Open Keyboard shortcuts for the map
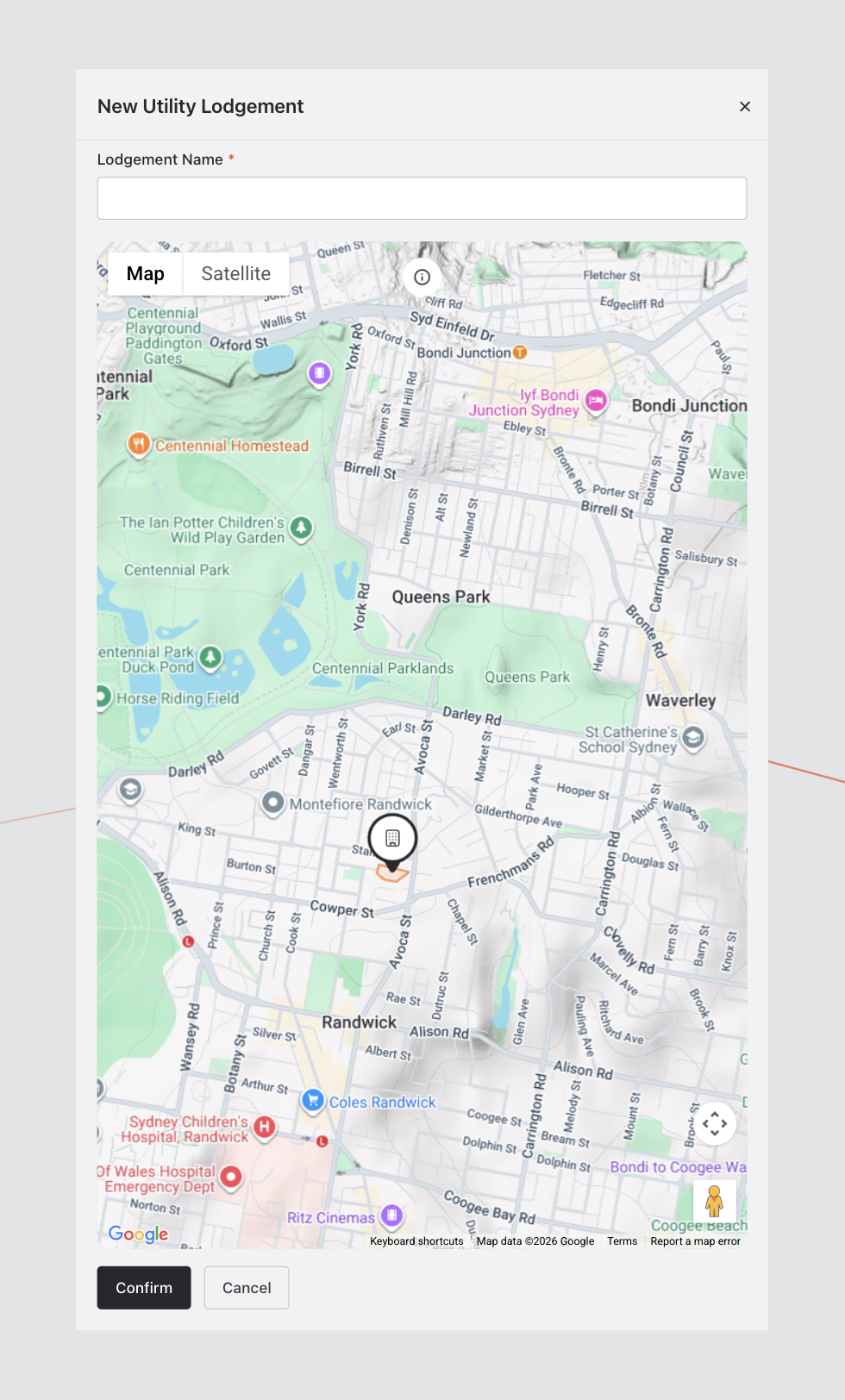Image resolution: width=845 pixels, height=1400 pixels. pos(416,1241)
